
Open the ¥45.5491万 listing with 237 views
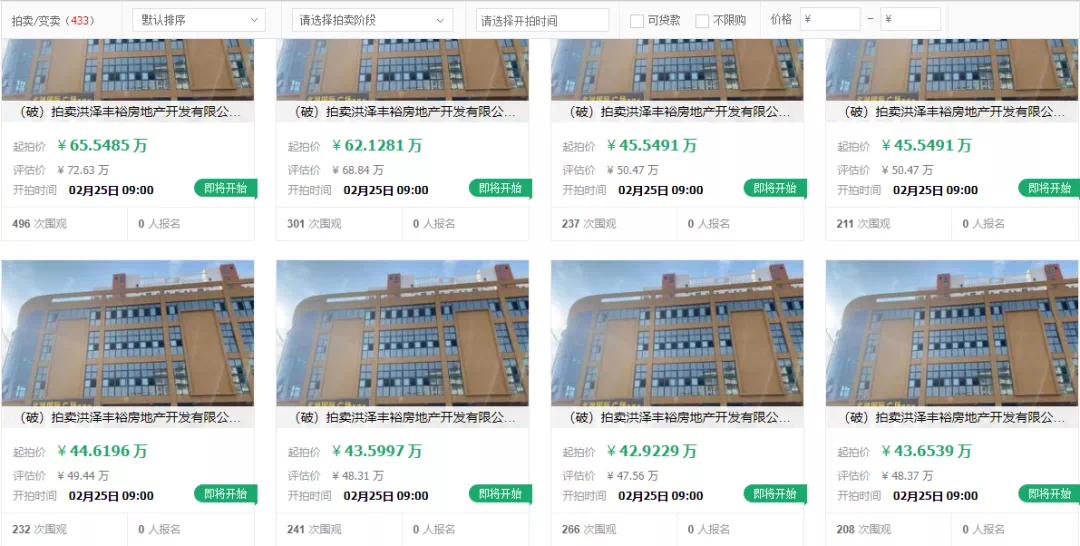click(x=677, y=112)
